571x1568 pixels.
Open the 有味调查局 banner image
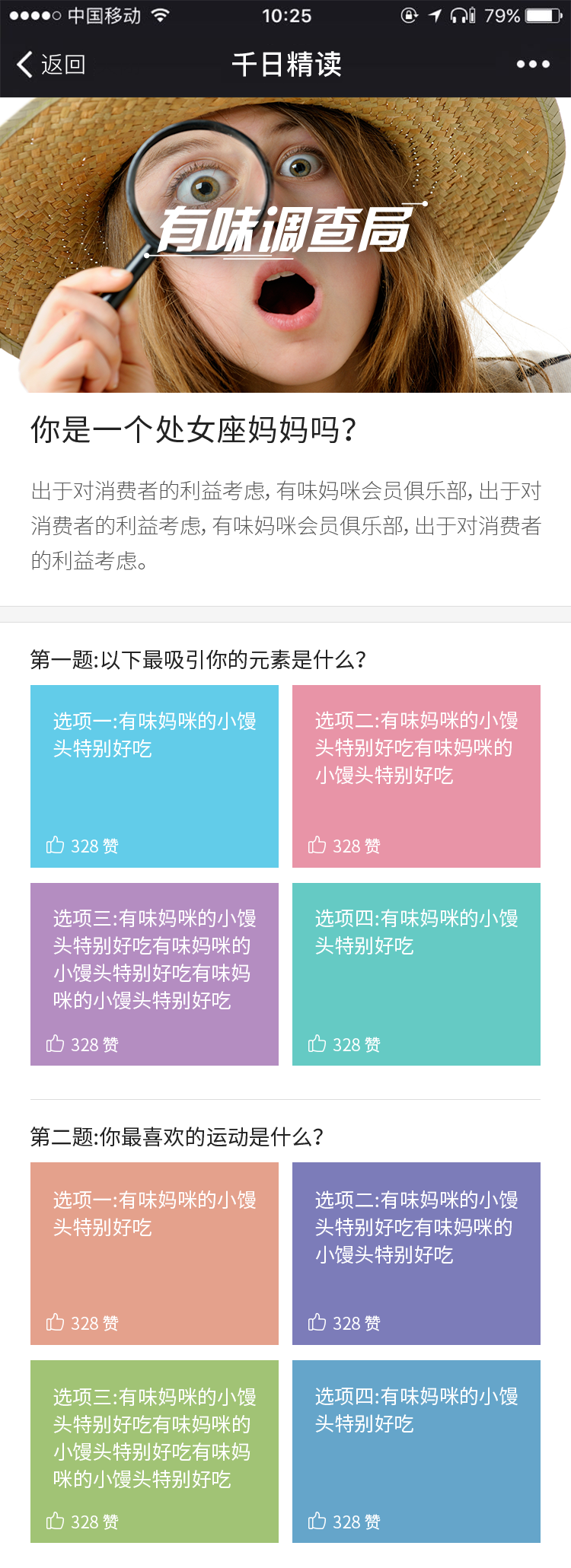click(285, 245)
